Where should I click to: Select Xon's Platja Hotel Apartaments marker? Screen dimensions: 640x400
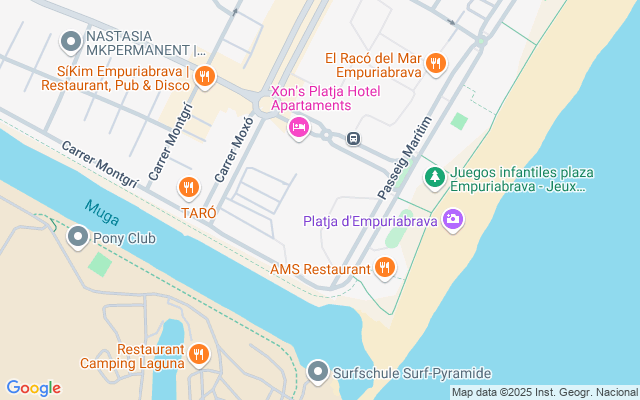click(x=298, y=127)
